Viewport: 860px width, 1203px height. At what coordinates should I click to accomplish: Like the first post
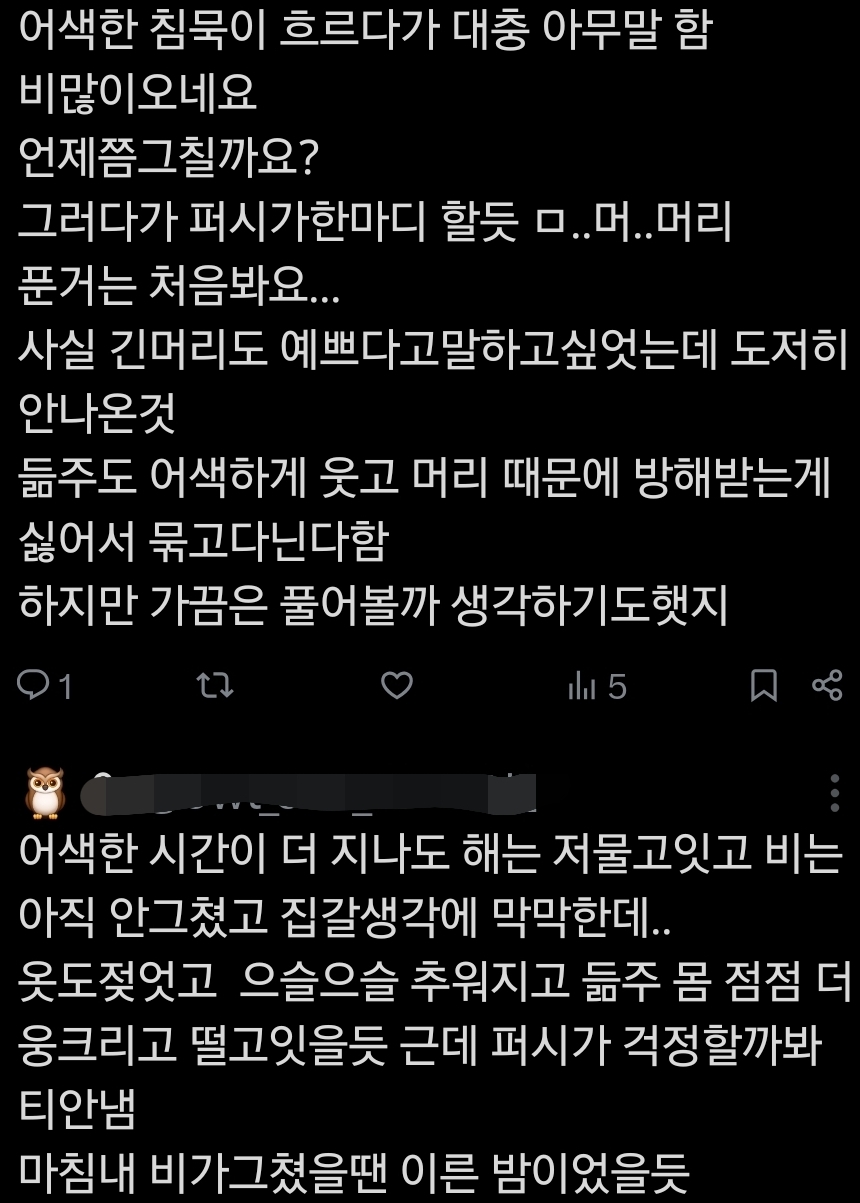click(397, 686)
